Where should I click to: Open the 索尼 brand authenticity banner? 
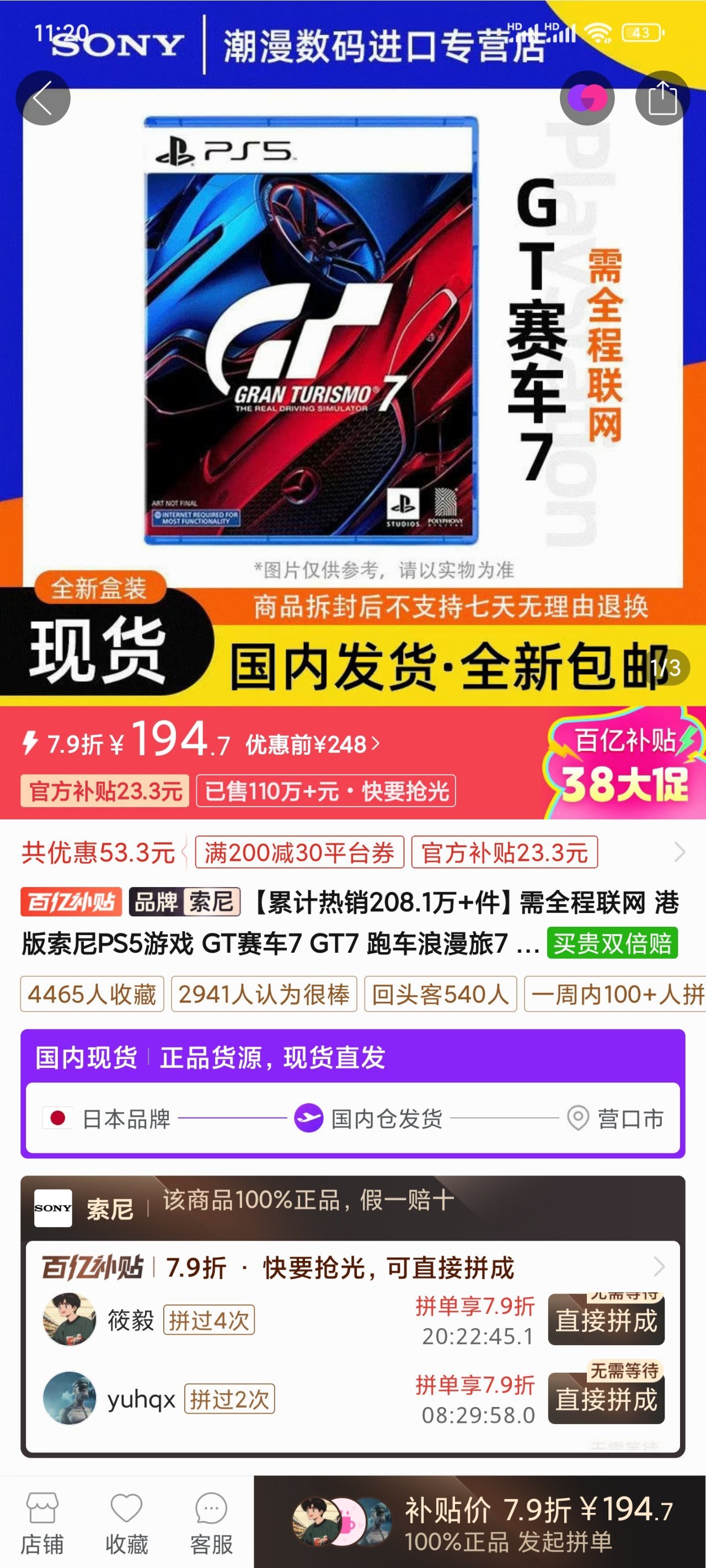click(352, 1207)
